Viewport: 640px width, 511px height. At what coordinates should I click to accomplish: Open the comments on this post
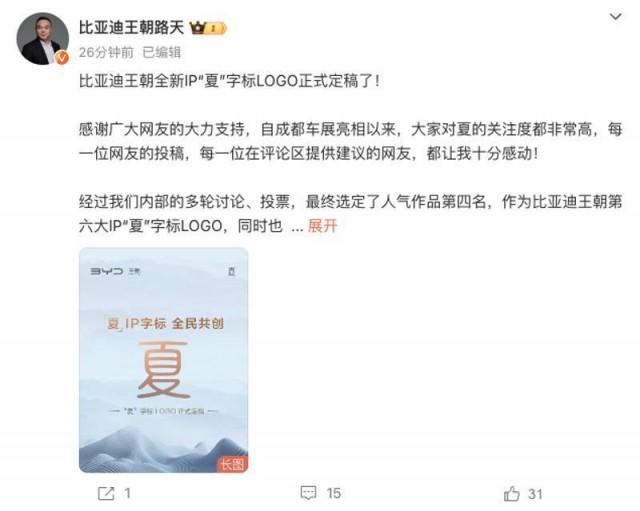tap(321, 493)
